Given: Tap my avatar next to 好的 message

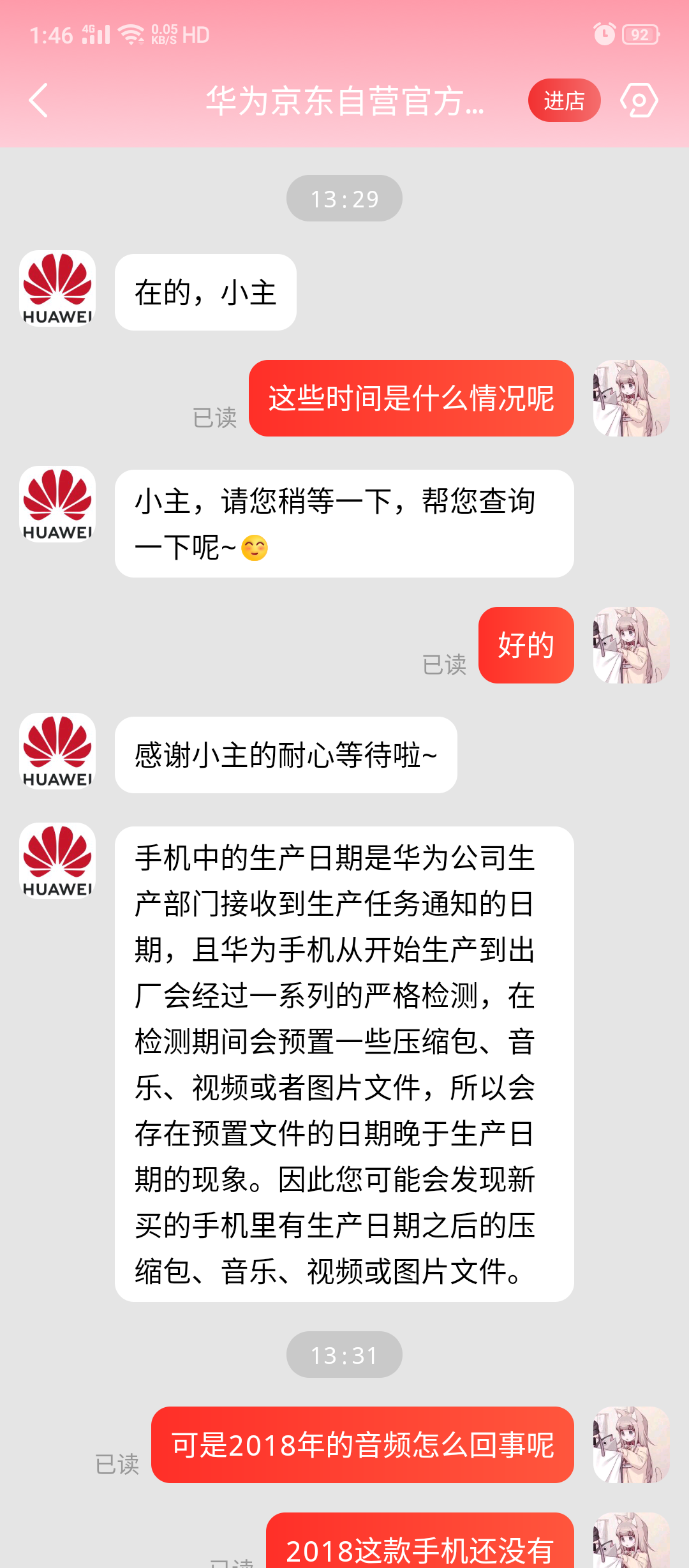Looking at the screenshot, I should click(631, 645).
